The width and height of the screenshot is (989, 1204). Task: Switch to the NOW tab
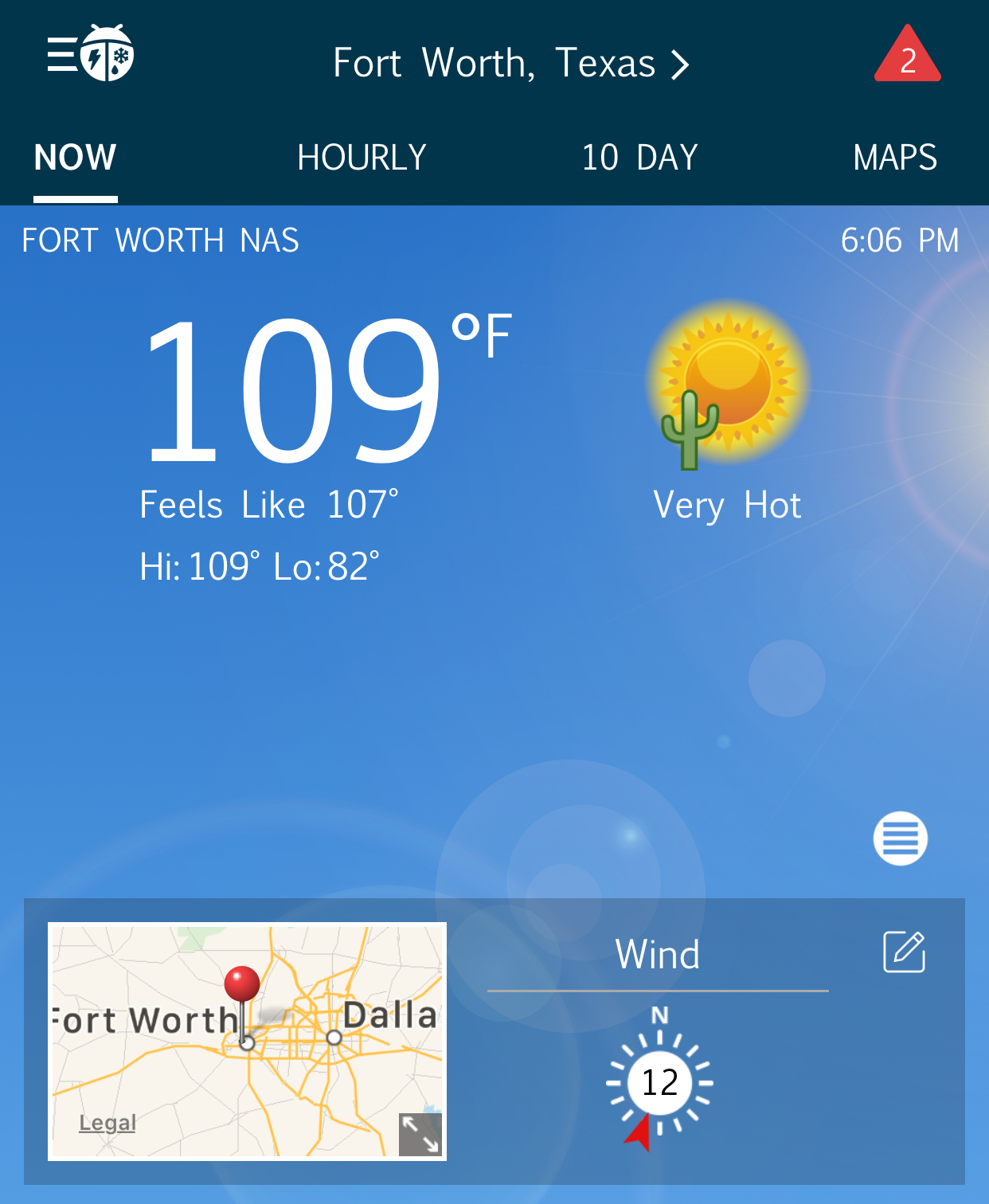coord(75,158)
